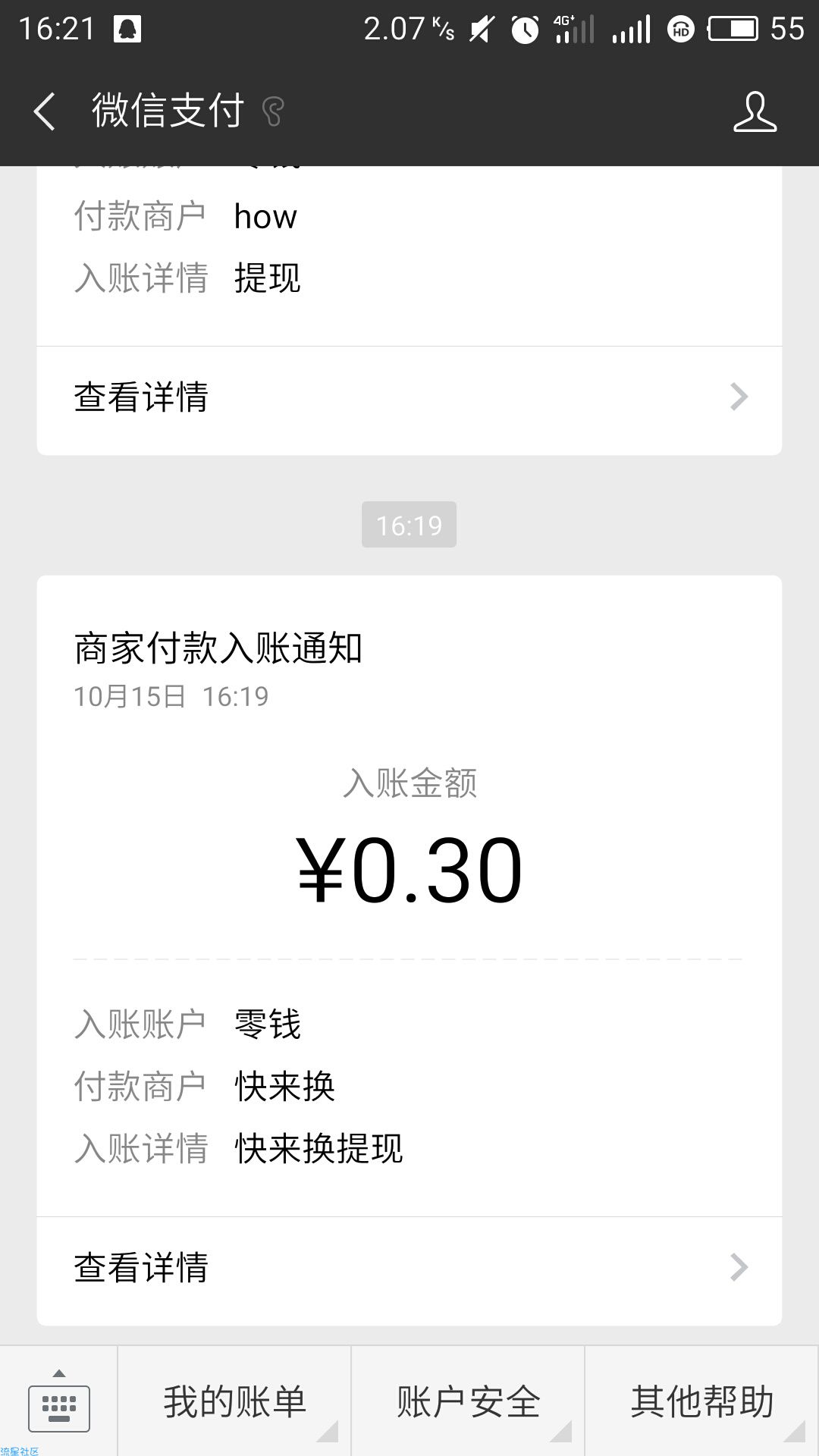Open the 其他帮助 menu
The image size is (819, 1456).
click(x=702, y=1401)
